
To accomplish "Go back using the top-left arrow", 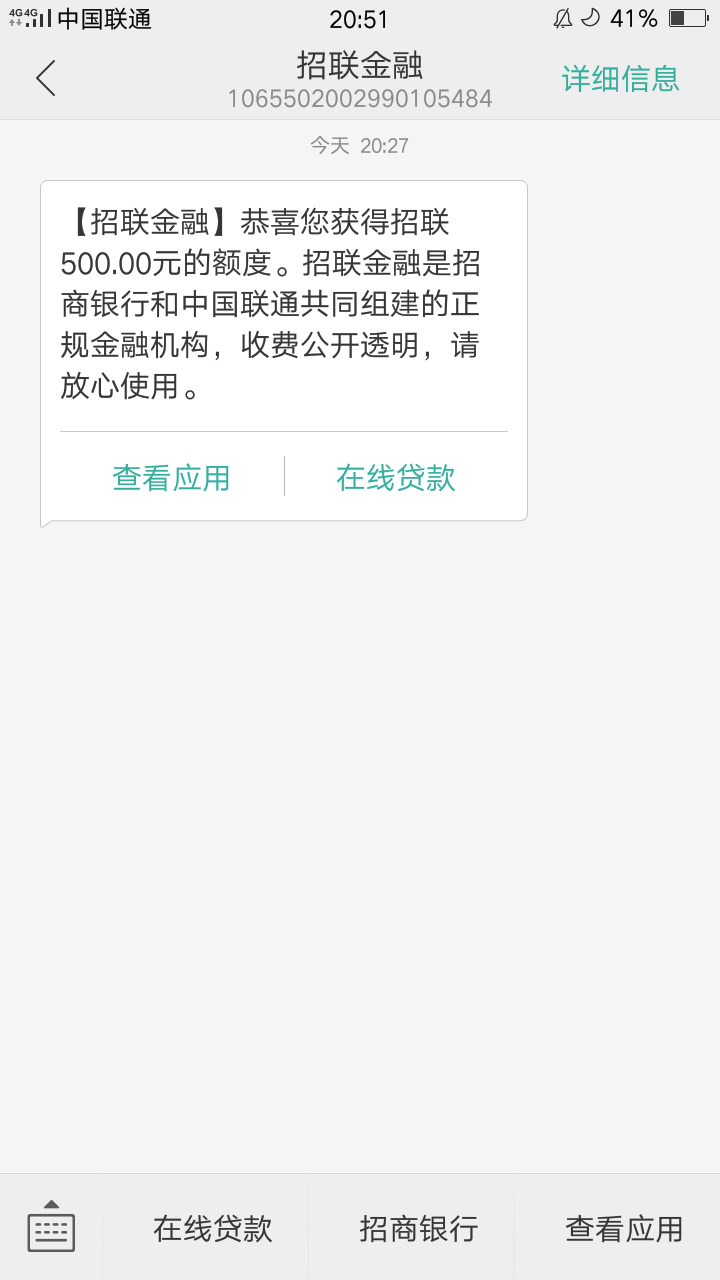I will 46,78.
